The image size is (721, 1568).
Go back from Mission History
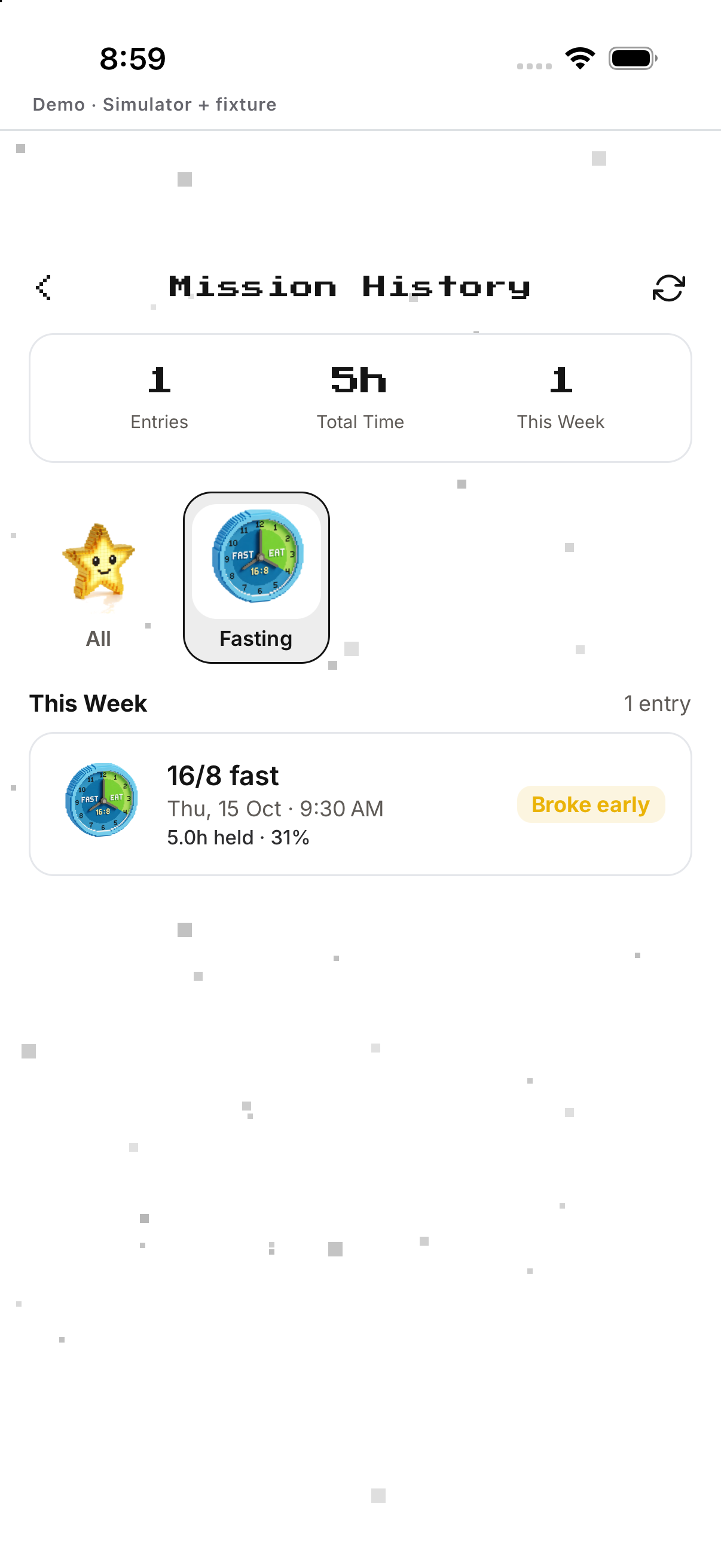[x=44, y=287]
